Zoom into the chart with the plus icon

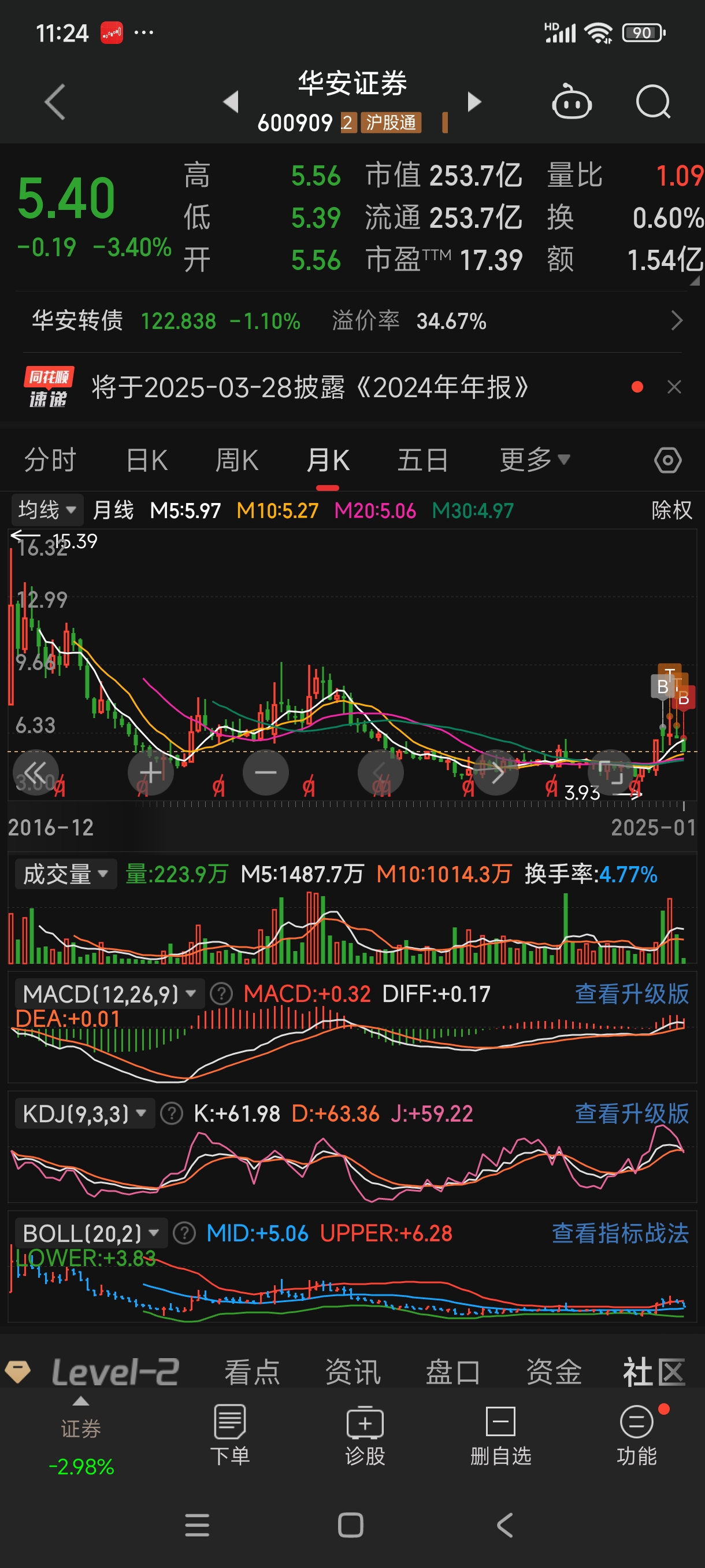coord(150,772)
